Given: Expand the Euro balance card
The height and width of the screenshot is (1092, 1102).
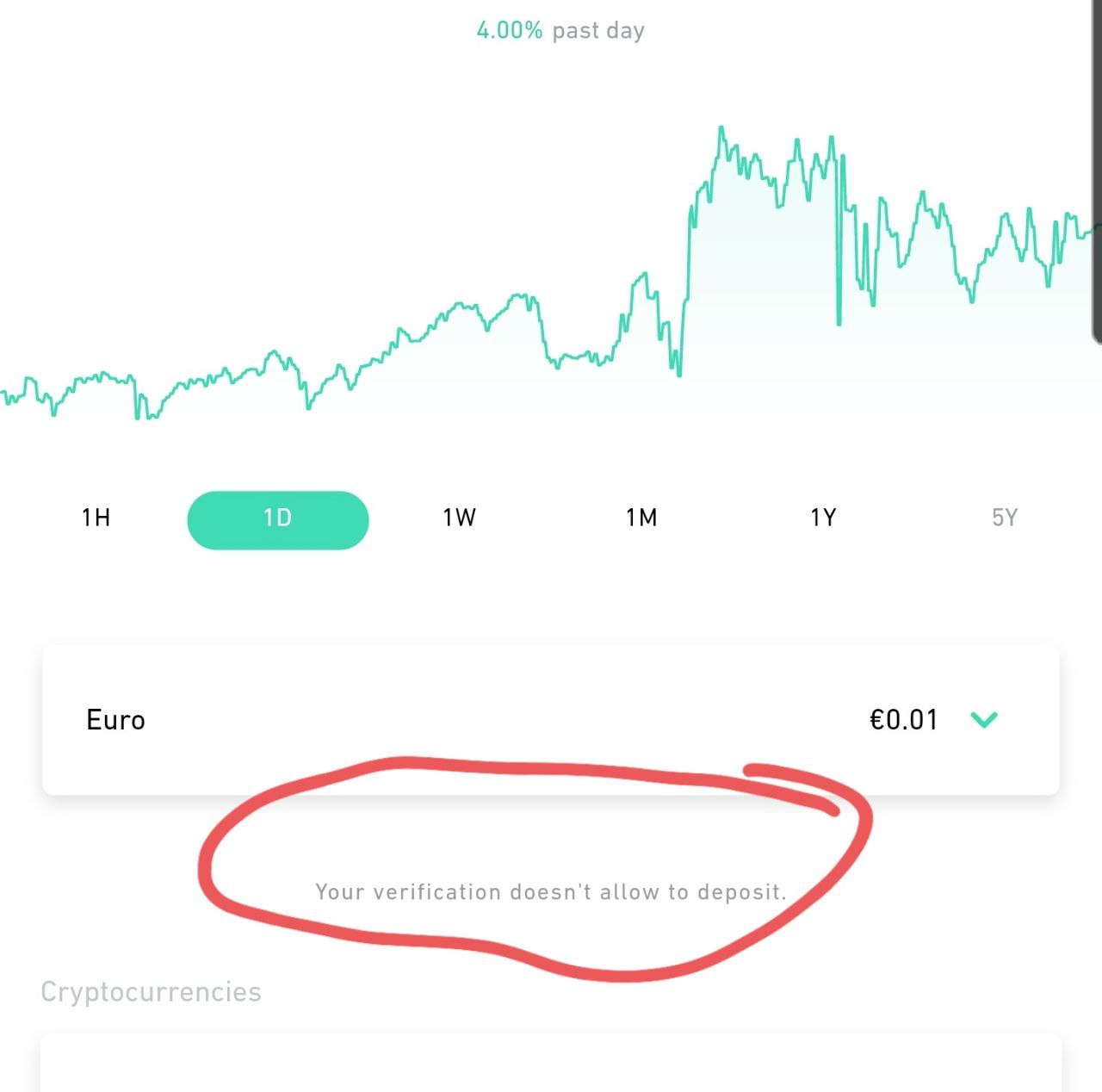Looking at the screenshot, I should [983, 720].
